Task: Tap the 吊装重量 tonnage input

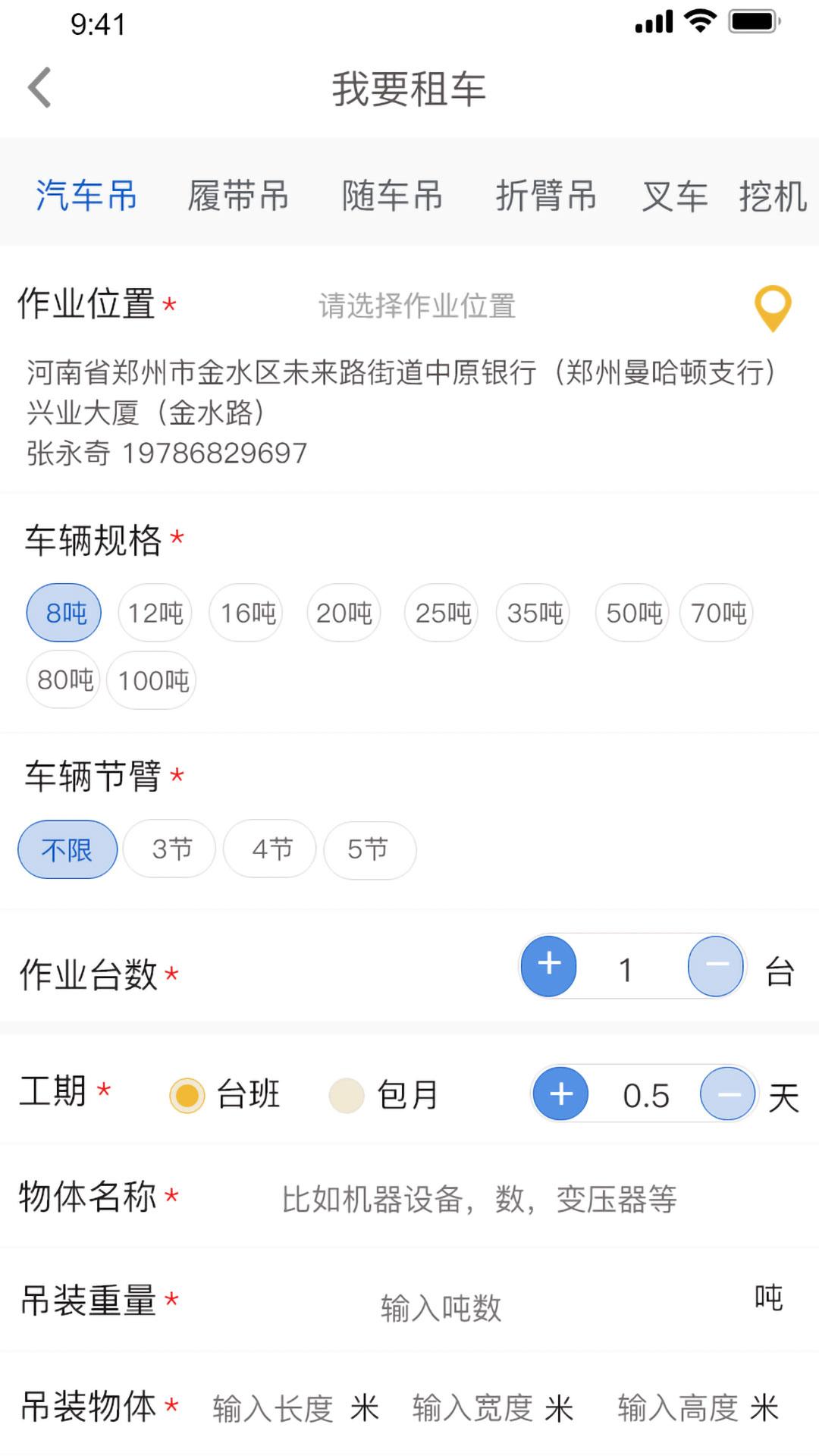Action: (444, 1301)
